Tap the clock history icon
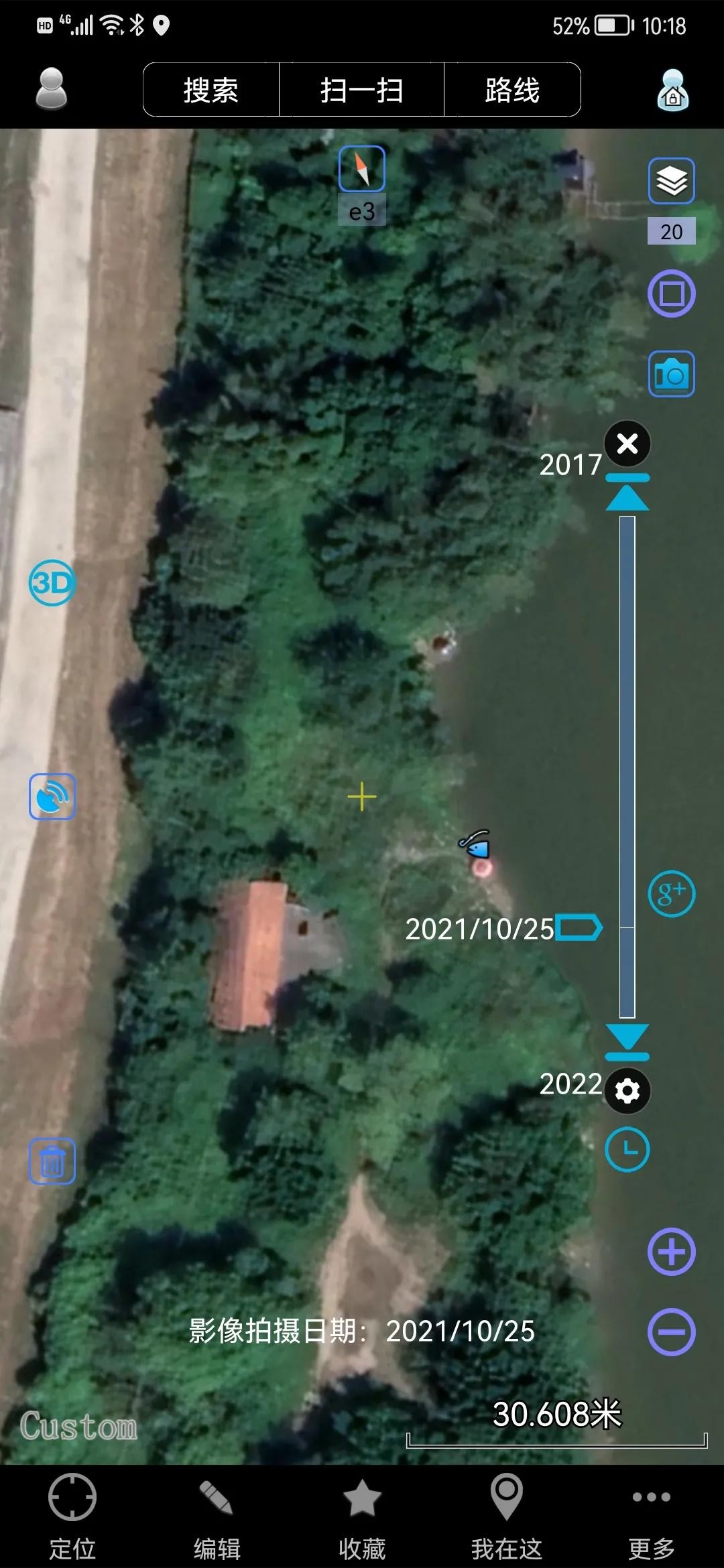The width and height of the screenshot is (724, 1568). pyautogui.click(x=627, y=1150)
